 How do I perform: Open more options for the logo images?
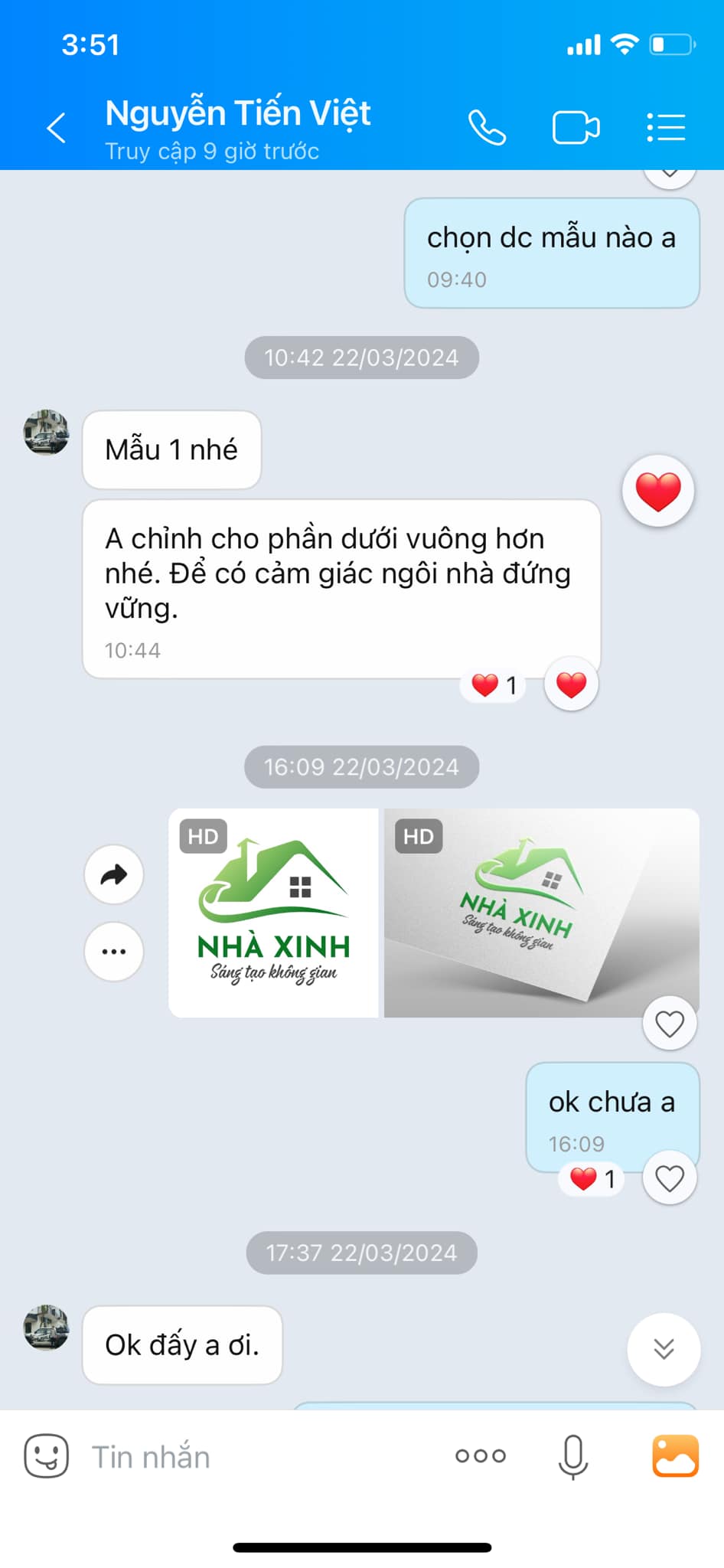[114, 952]
